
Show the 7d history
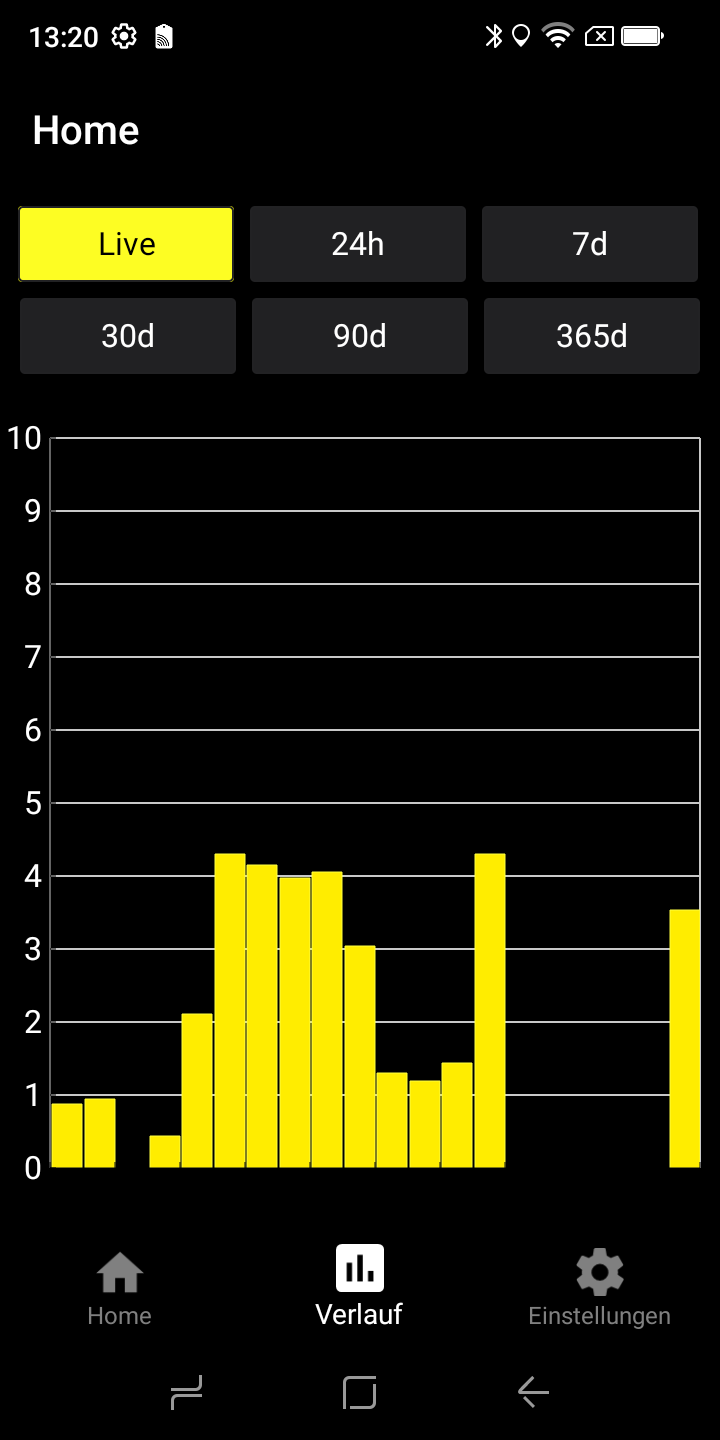click(590, 244)
